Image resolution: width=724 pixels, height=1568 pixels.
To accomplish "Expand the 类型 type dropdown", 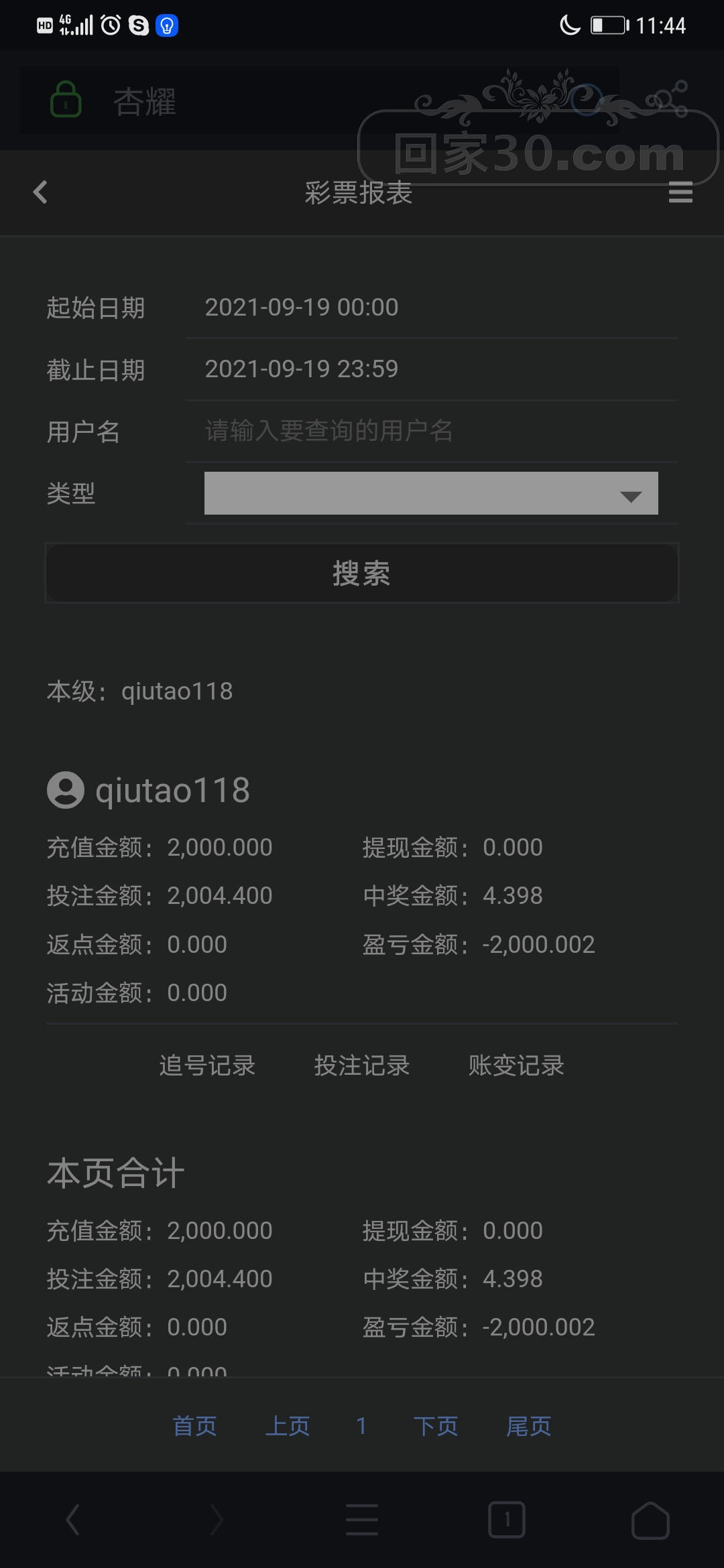I will [430, 493].
